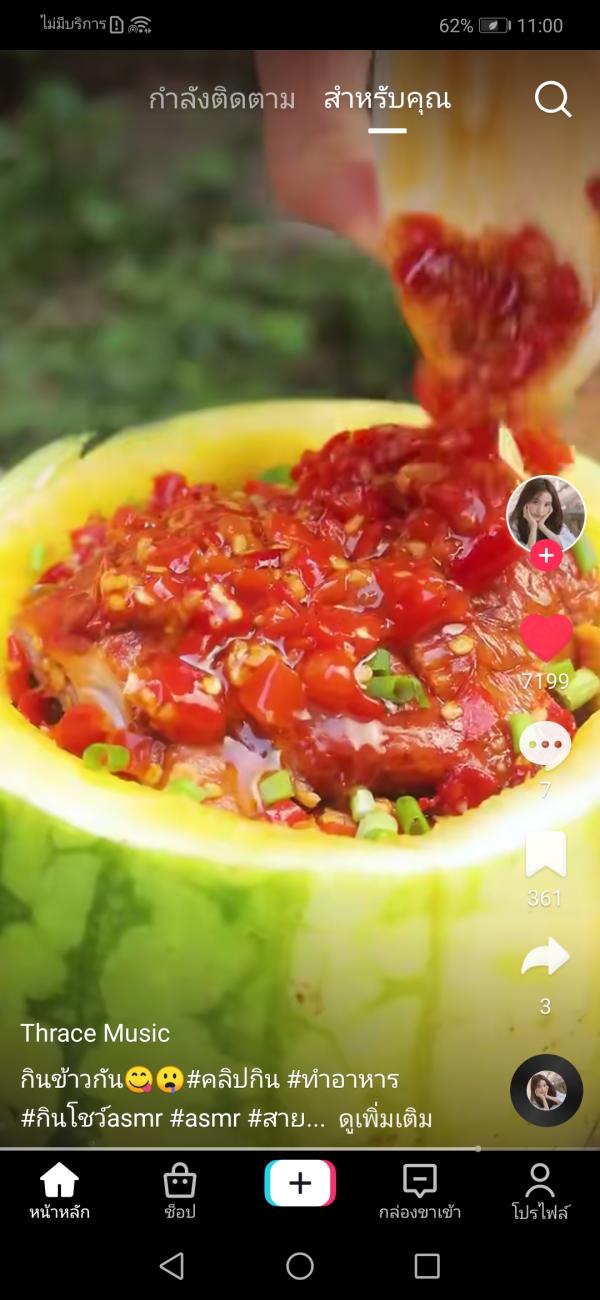Open the ช็อป tab

pos(180,1191)
